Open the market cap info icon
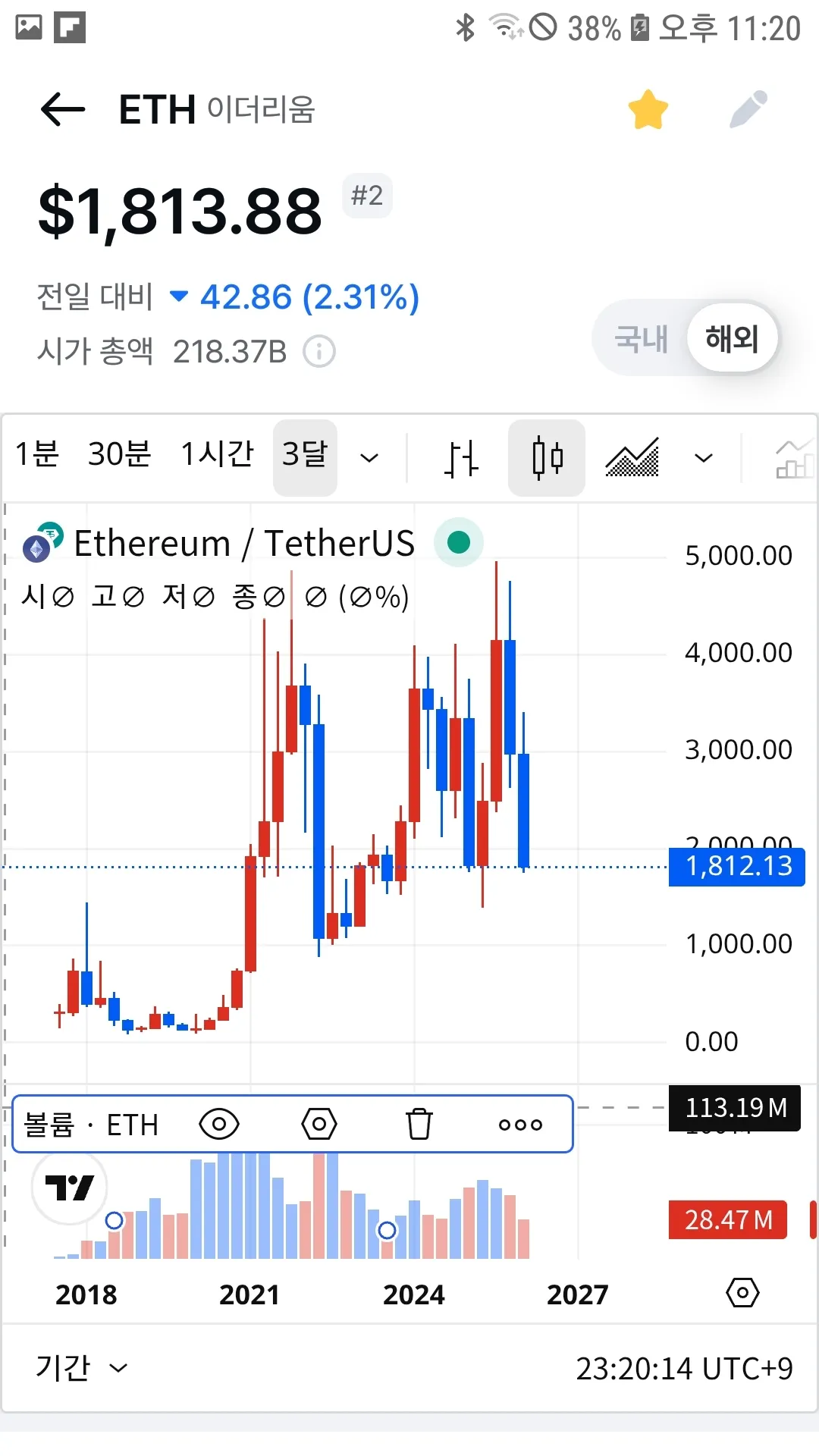This screenshot has width=819, height=1456. [x=319, y=352]
